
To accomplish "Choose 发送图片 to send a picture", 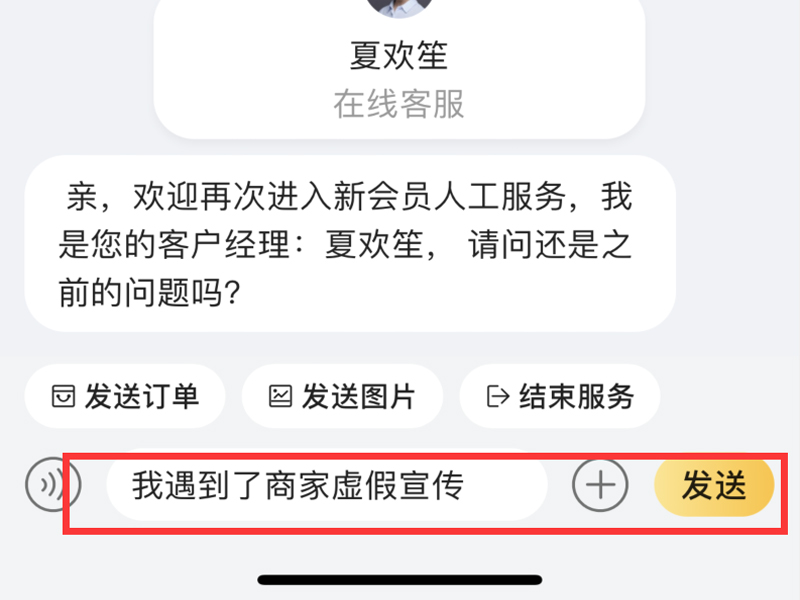I will tap(342, 396).
